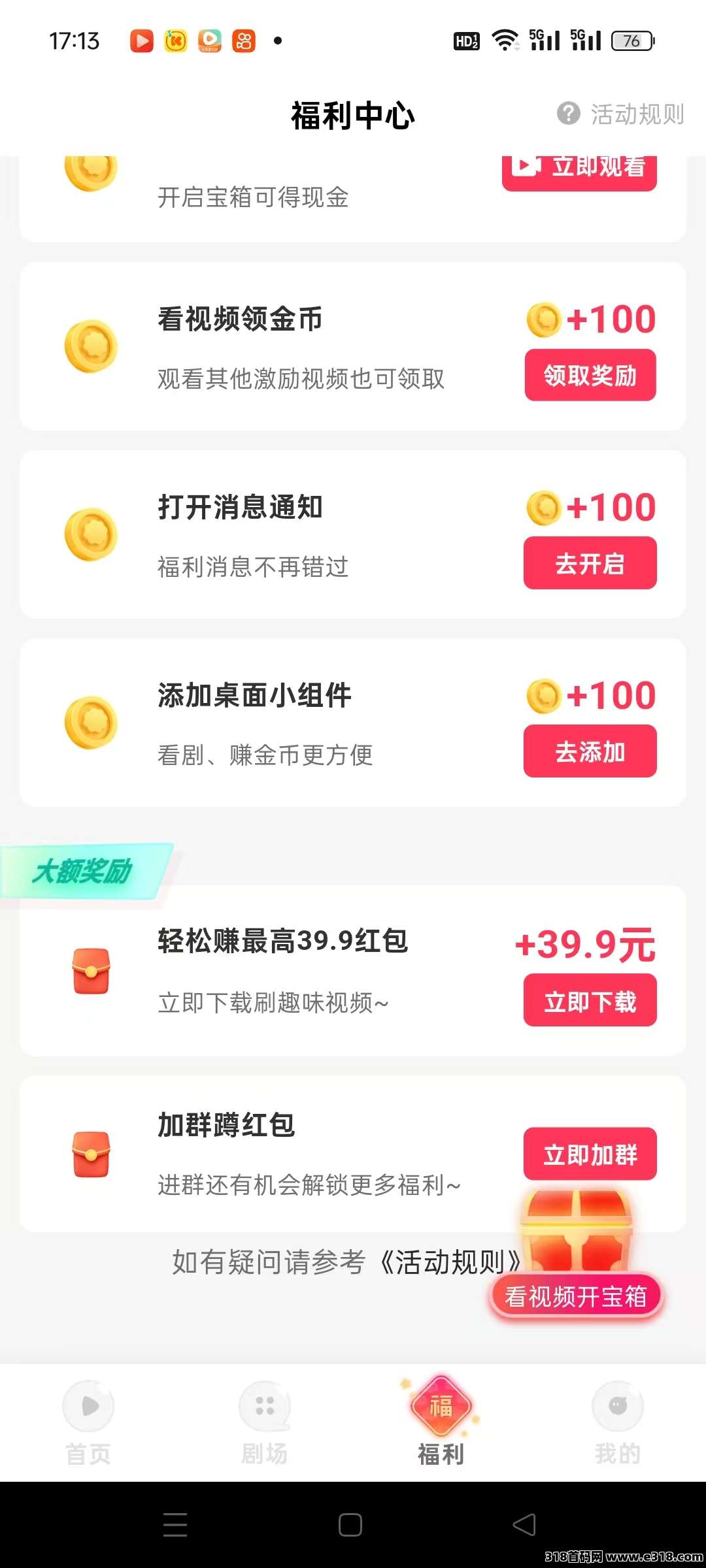Screen dimensions: 706x1568
Task: Tap 去开启 for message notifications
Action: 590,563
